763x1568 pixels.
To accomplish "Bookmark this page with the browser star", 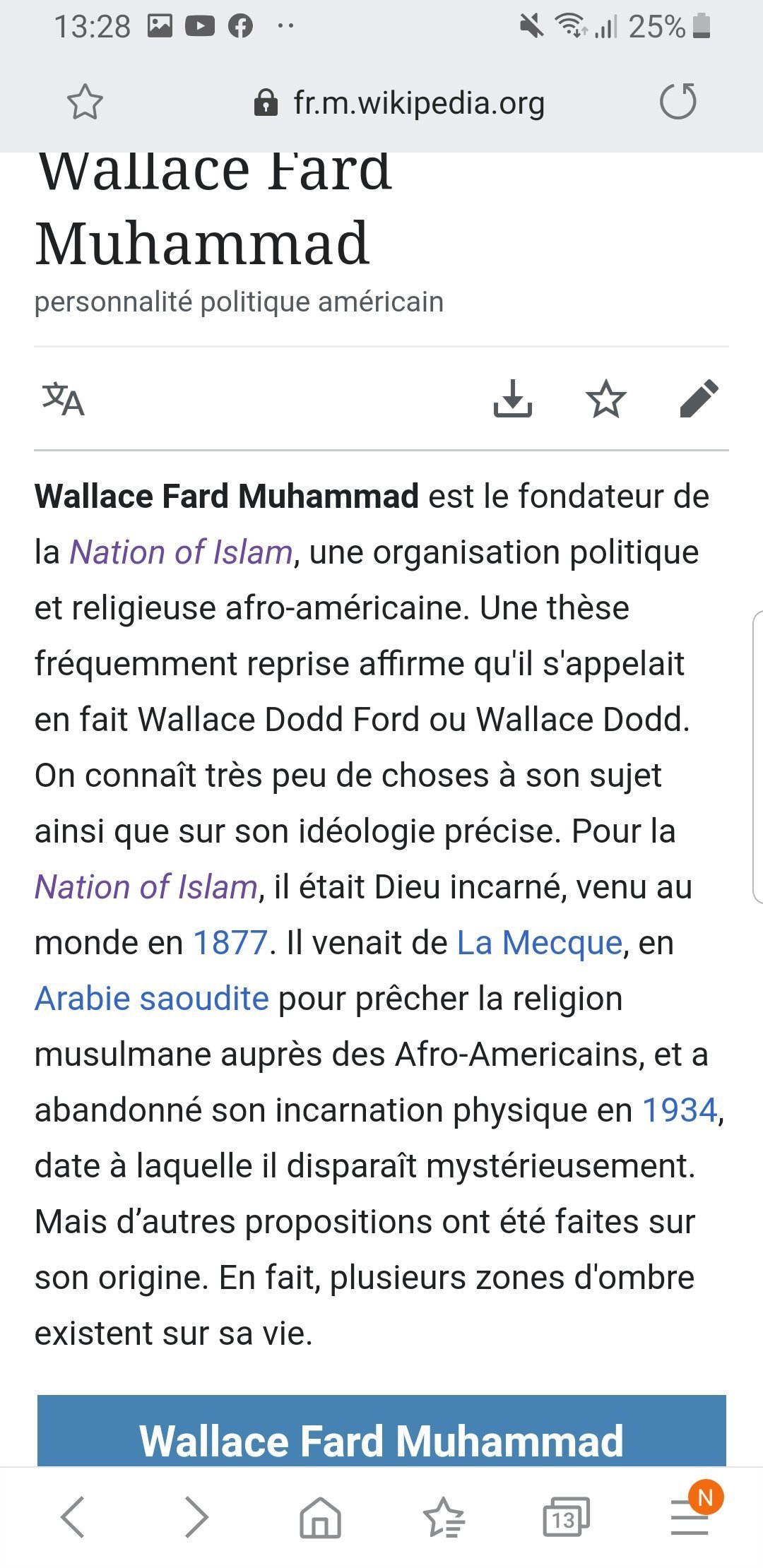I will [85, 102].
